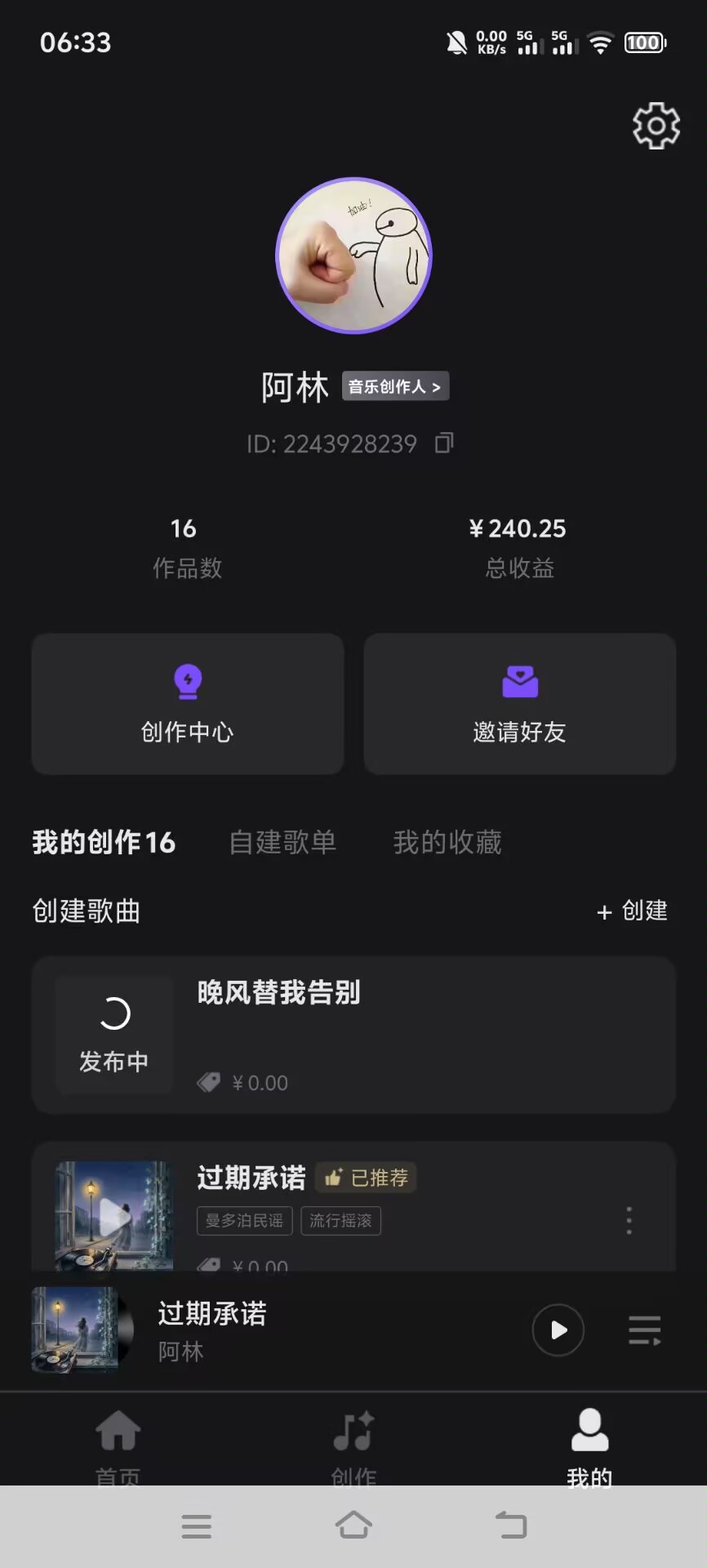Viewport: 707px width, 1568px height.
Task: Play 过期承诺 from the song list cover
Action: [114, 1217]
